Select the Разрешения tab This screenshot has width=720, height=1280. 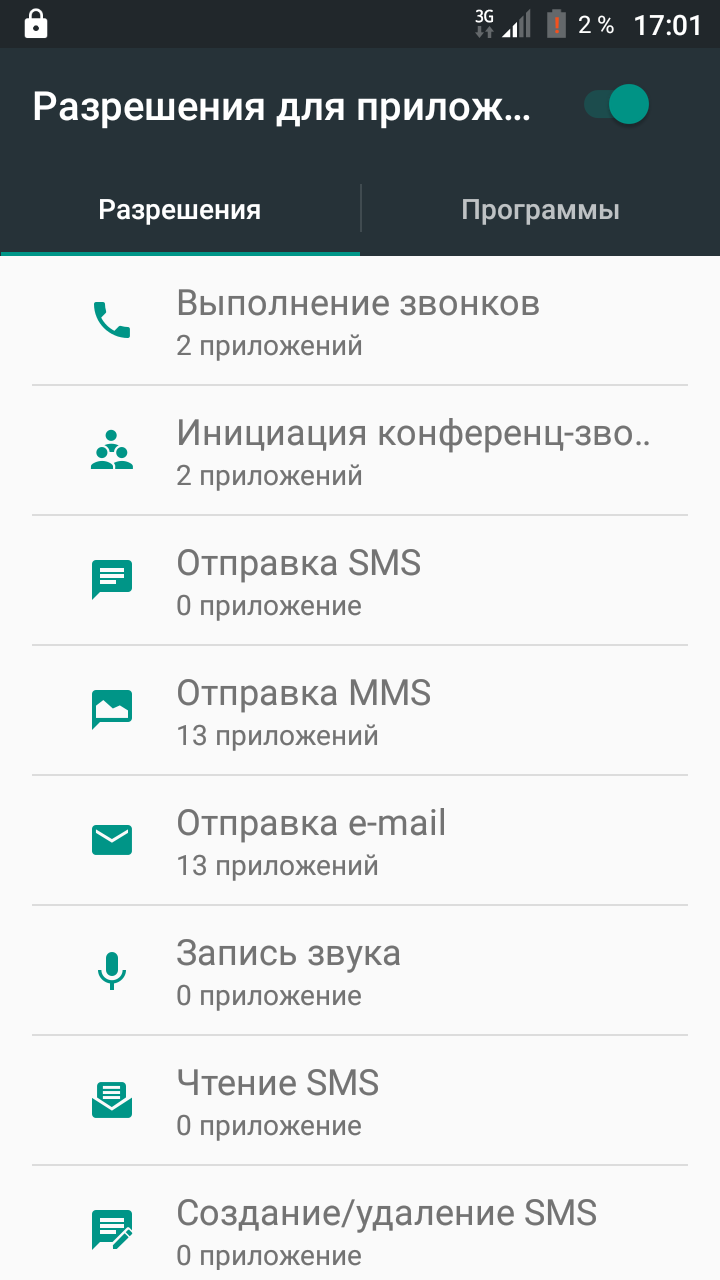point(180,211)
